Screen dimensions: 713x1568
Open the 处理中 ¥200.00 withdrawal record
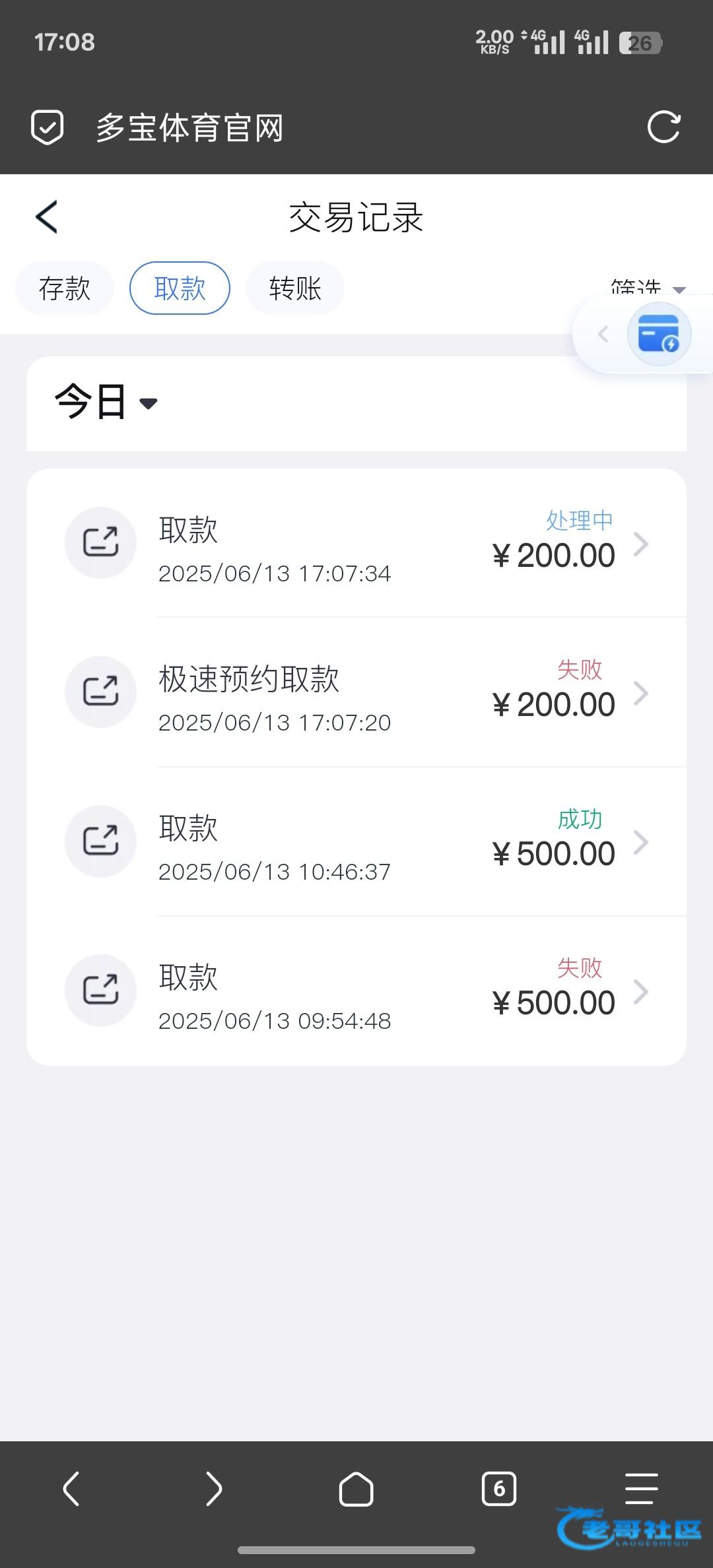pyautogui.click(x=356, y=543)
